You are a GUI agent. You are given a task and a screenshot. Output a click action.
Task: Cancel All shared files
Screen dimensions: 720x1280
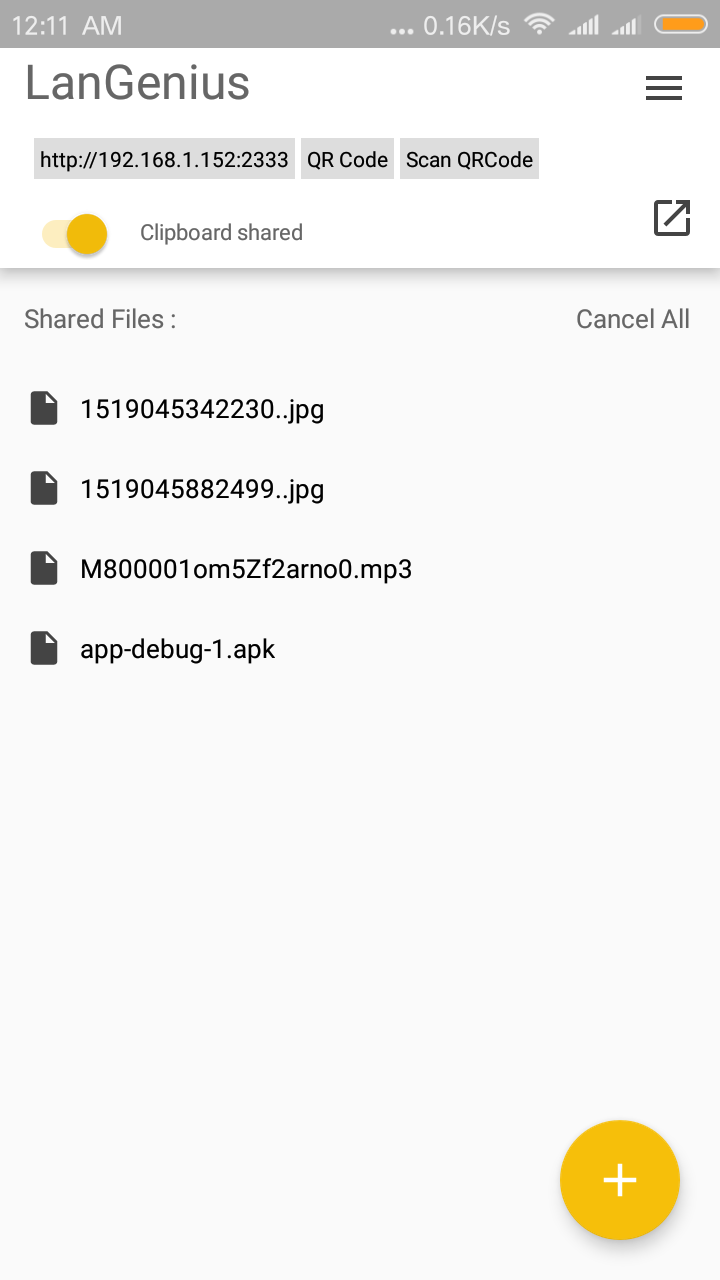[x=632, y=319]
